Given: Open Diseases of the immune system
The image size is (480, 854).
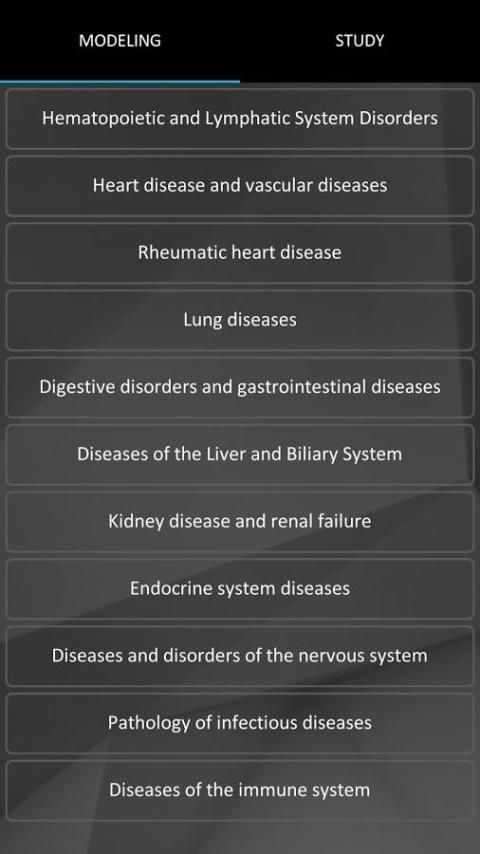Looking at the screenshot, I should click(240, 790).
